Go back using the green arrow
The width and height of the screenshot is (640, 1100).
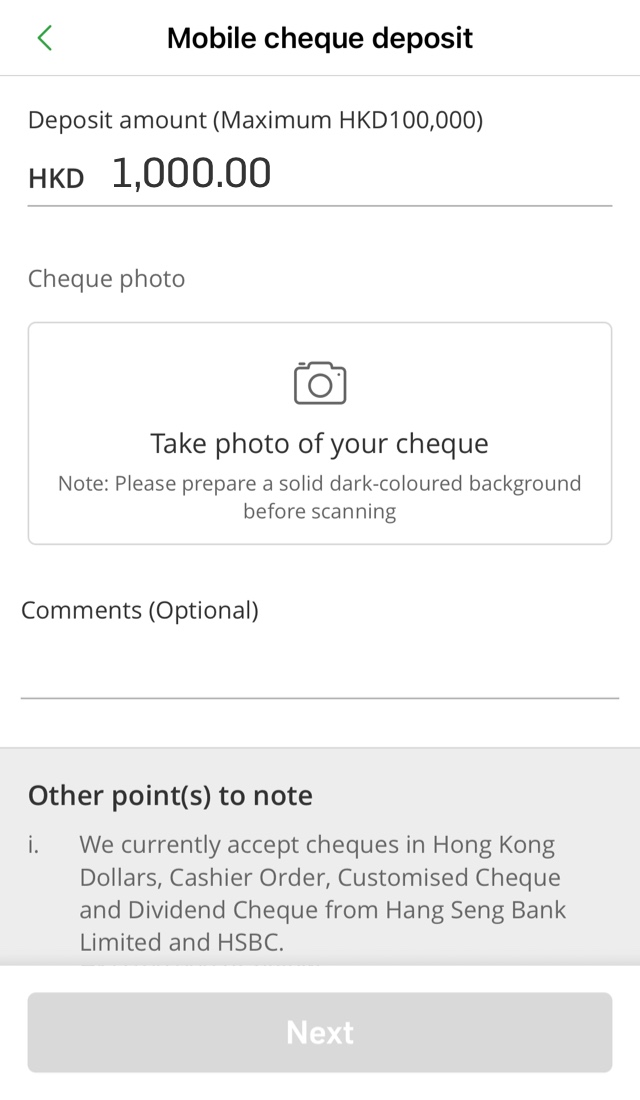click(x=44, y=38)
